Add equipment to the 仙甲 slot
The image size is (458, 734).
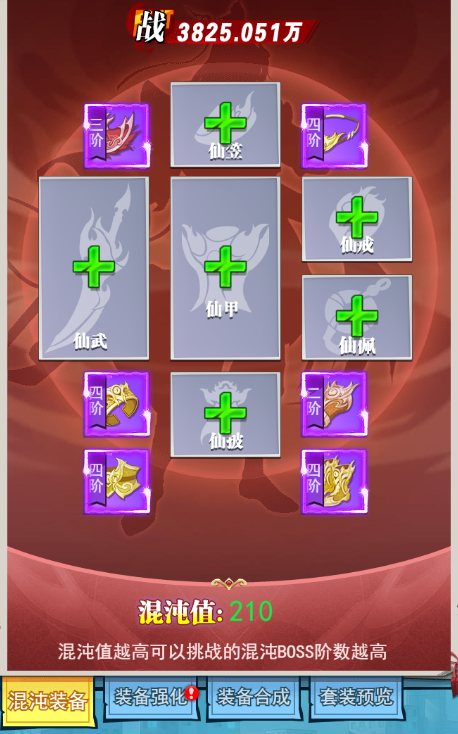click(225, 268)
